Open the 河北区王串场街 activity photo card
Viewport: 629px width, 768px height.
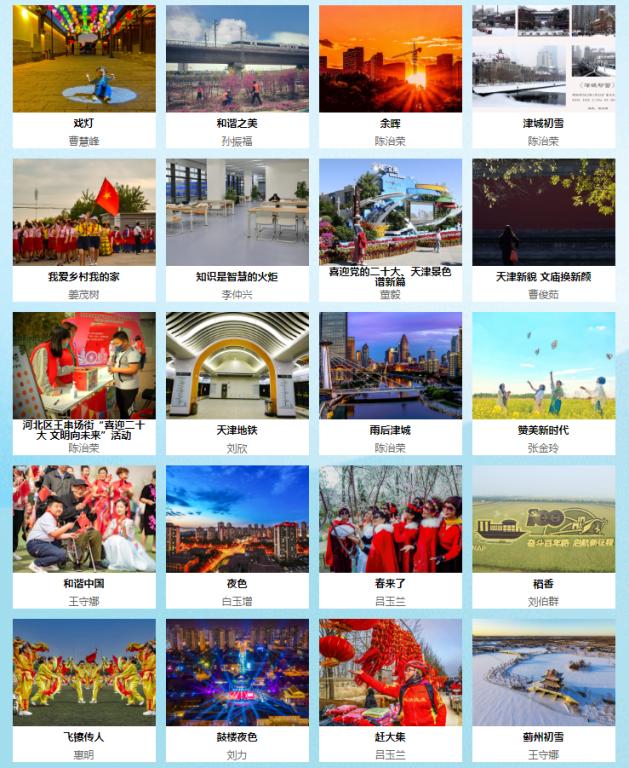tap(84, 365)
